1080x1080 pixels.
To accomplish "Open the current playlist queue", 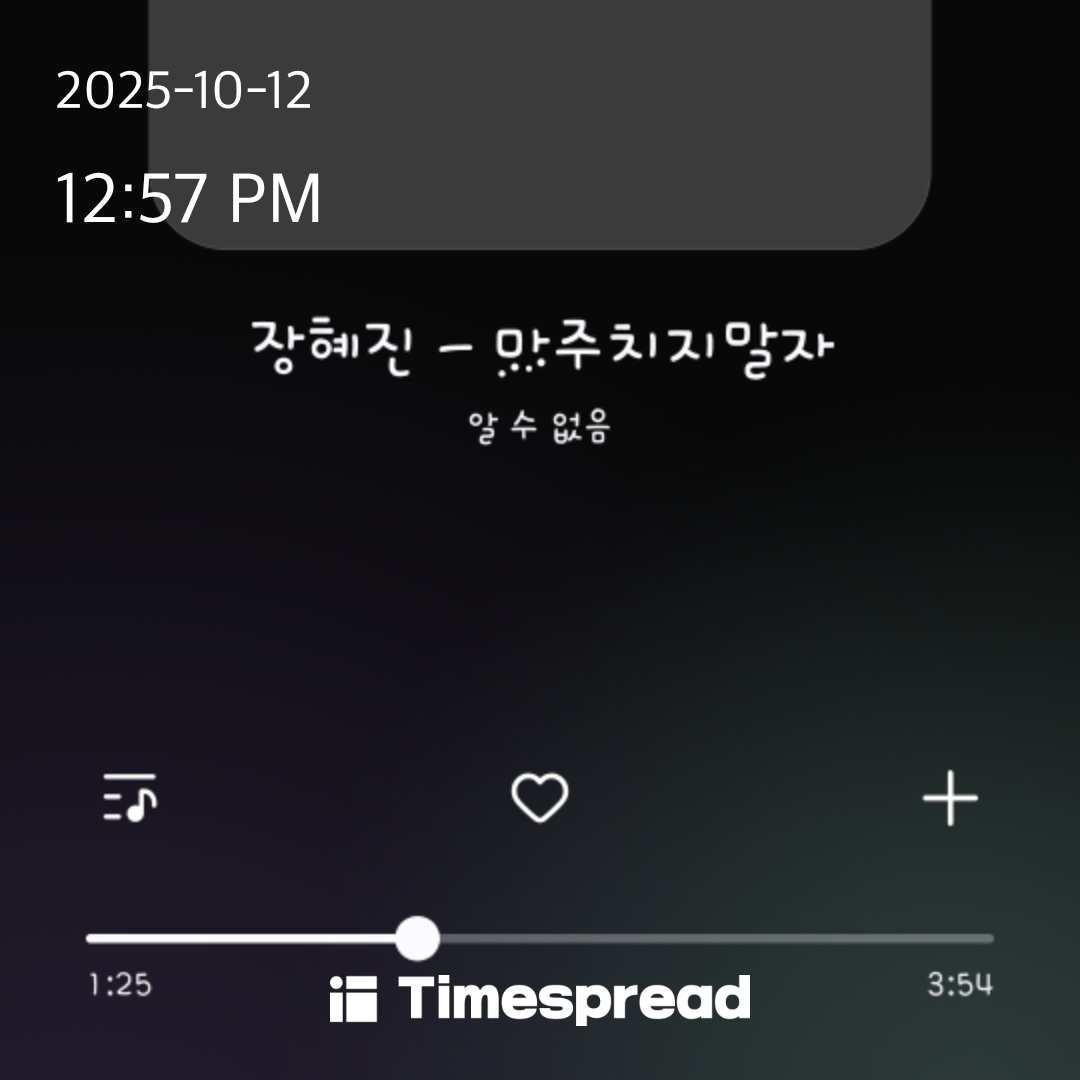I will pos(130,798).
